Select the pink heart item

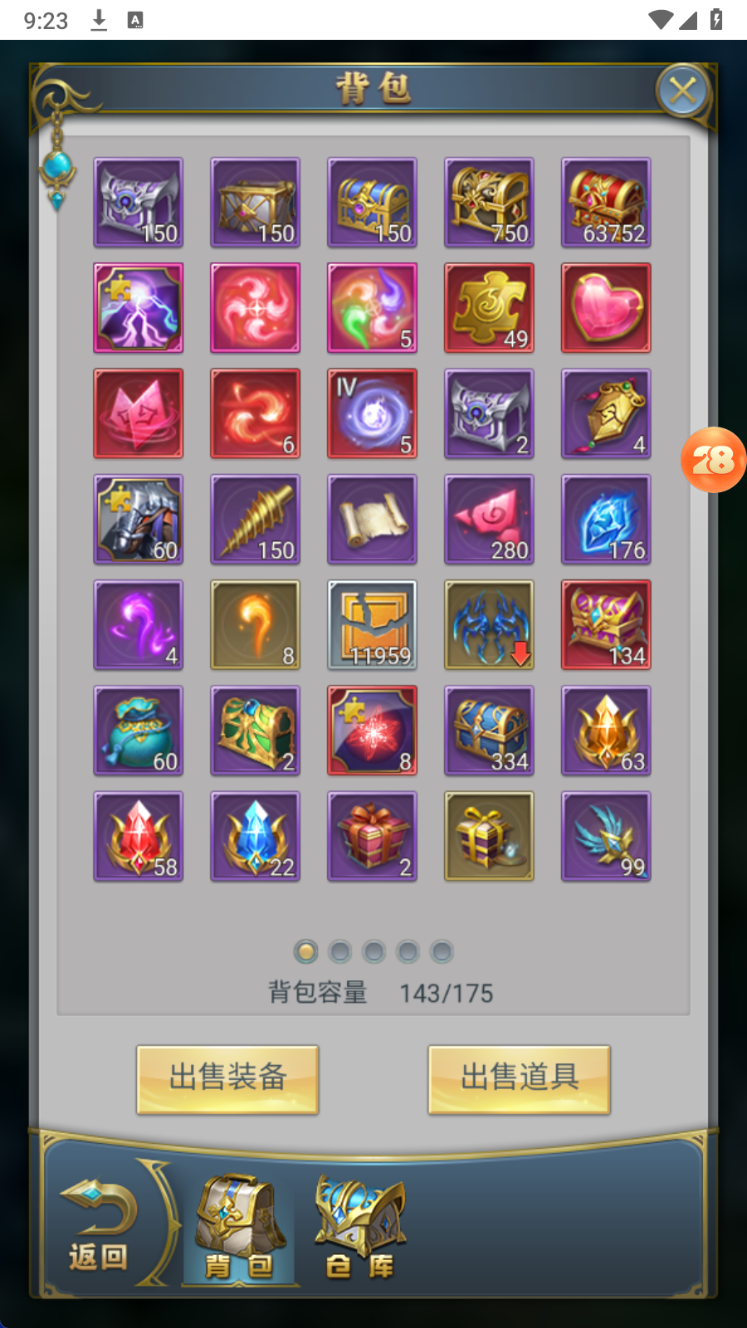(606, 308)
